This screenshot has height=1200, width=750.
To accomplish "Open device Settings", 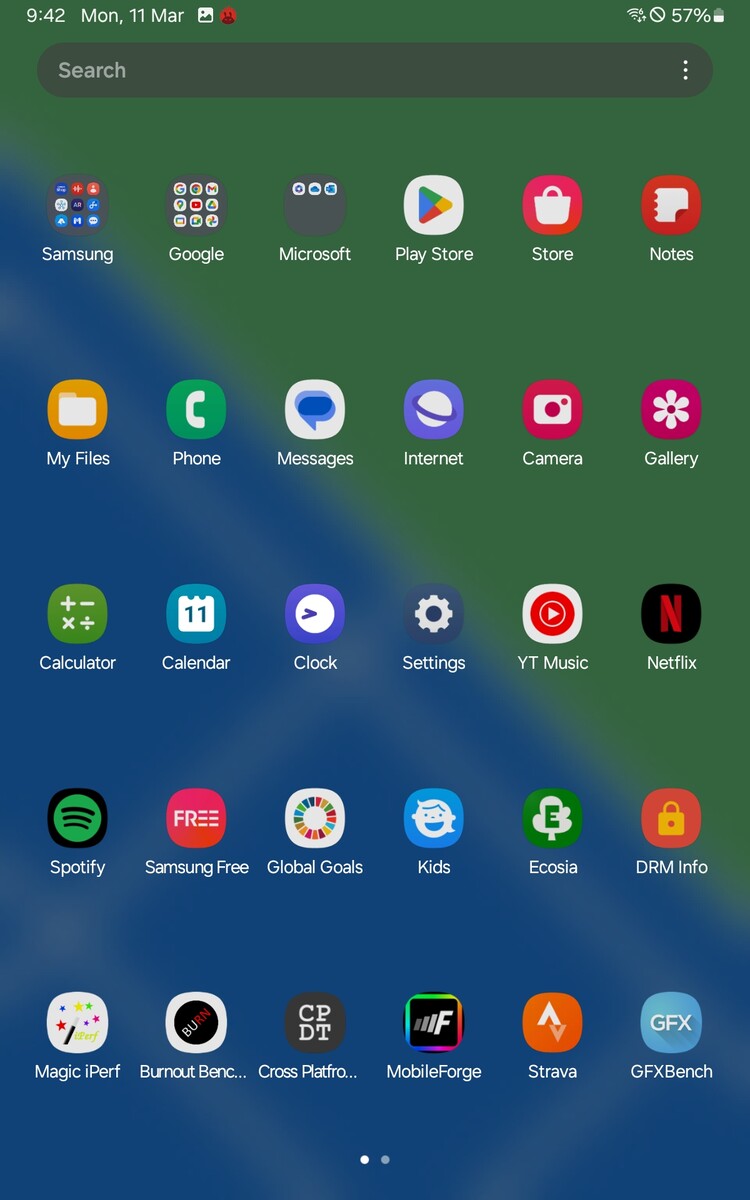I will (434, 614).
